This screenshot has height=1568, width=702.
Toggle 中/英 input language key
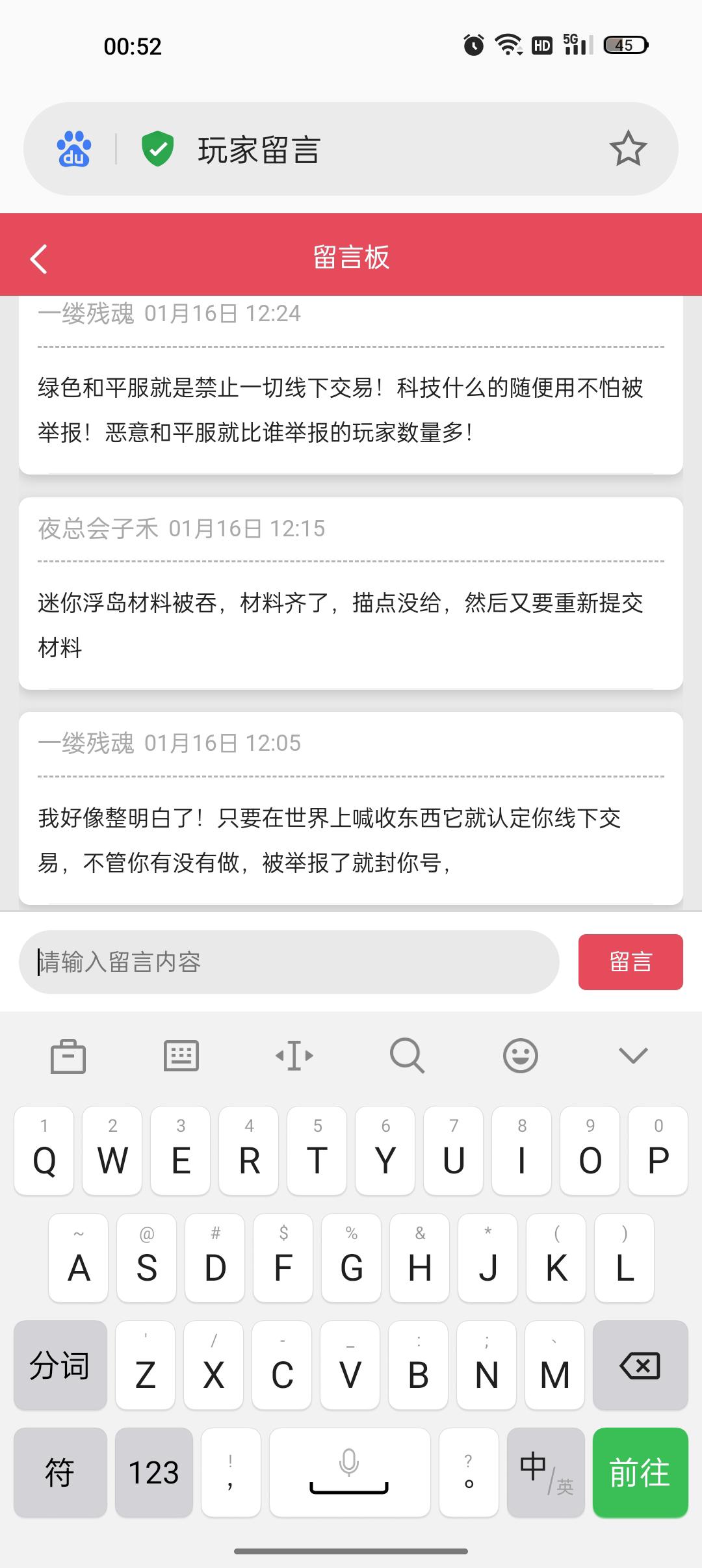click(x=546, y=1472)
